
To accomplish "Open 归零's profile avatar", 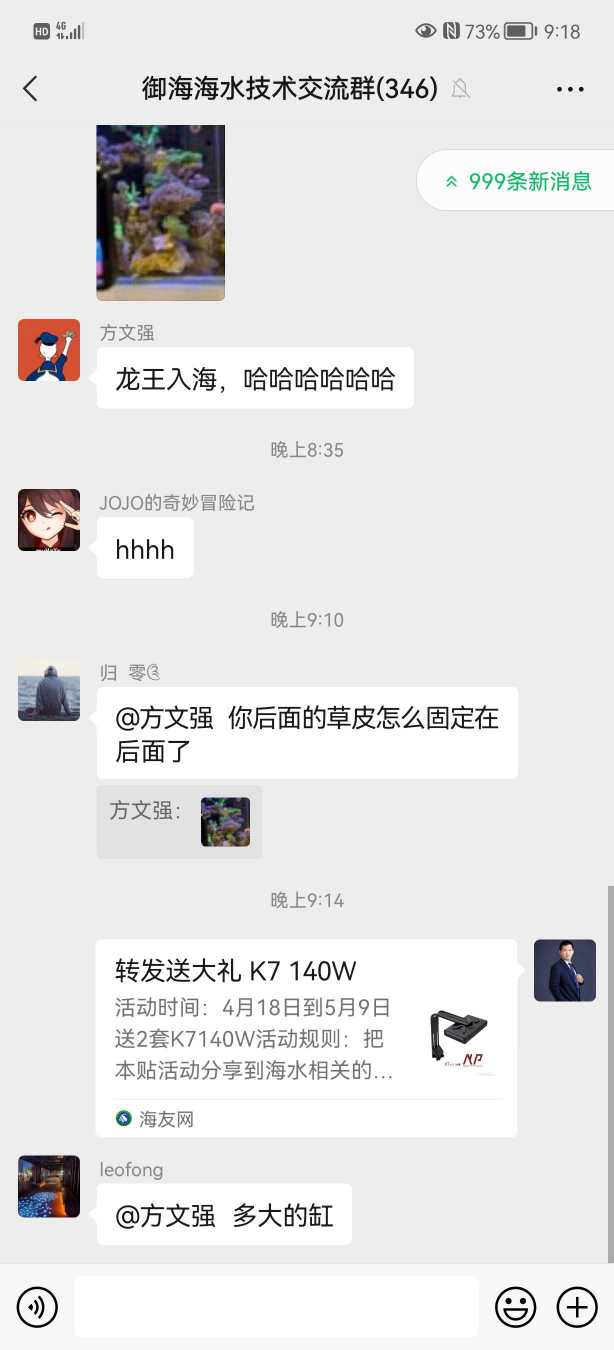I will 49,690.
